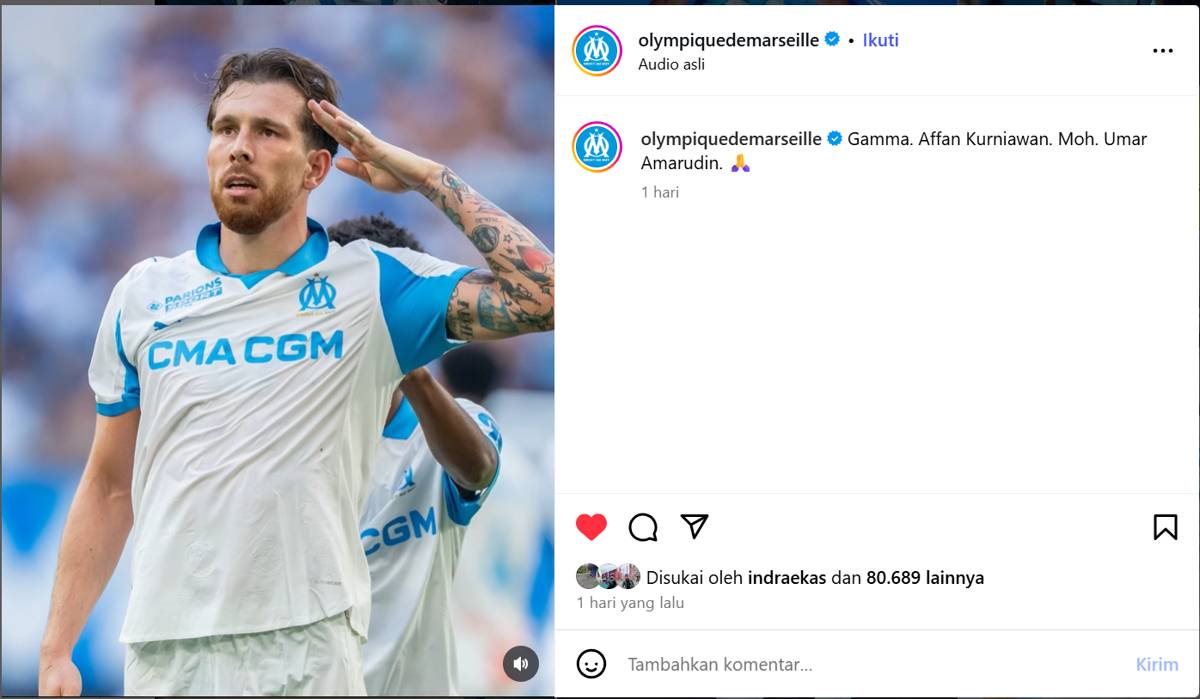See the 80.689 lainnya likers list
1200x699 pixels.
pyautogui.click(x=924, y=577)
